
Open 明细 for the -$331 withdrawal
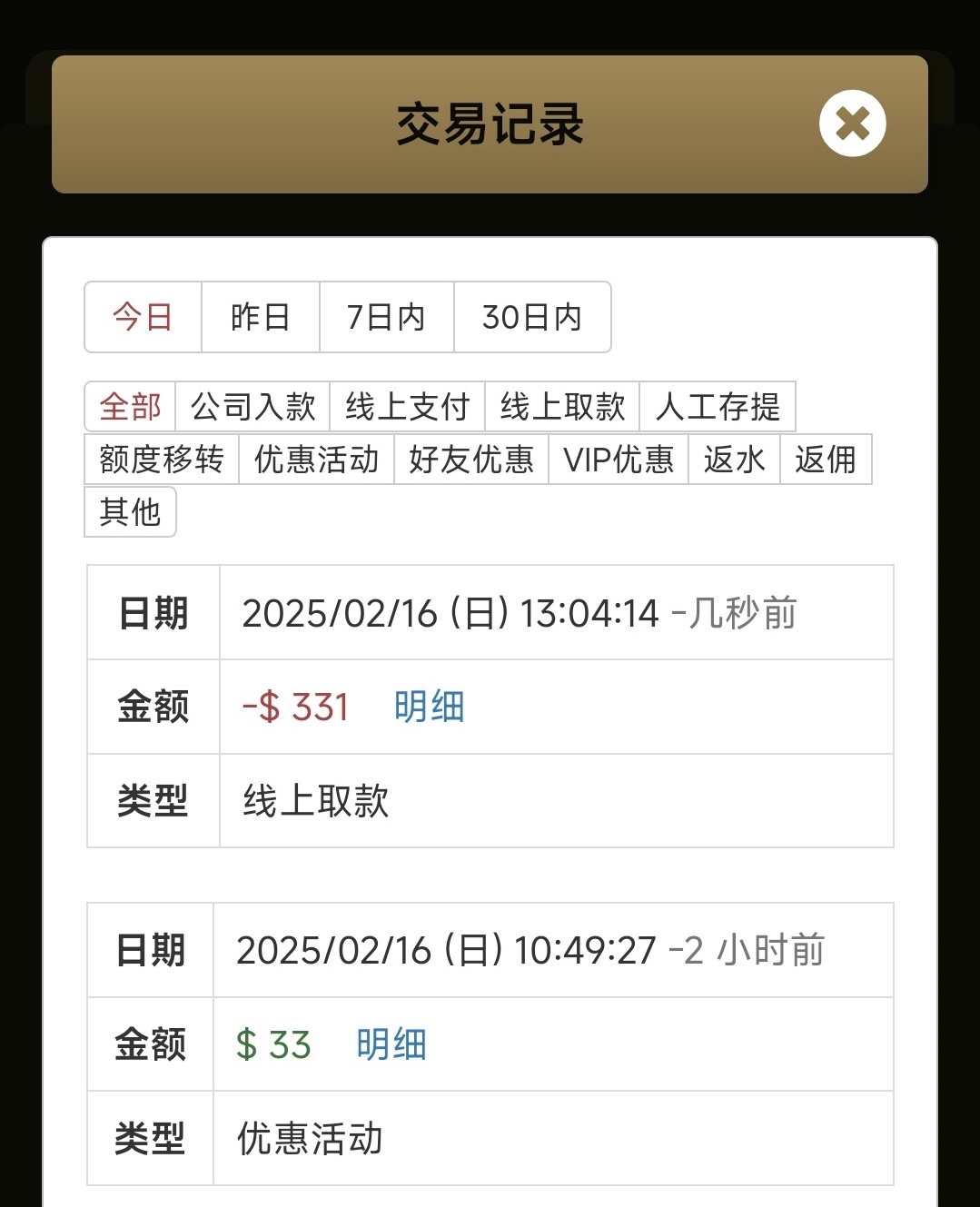point(429,707)
